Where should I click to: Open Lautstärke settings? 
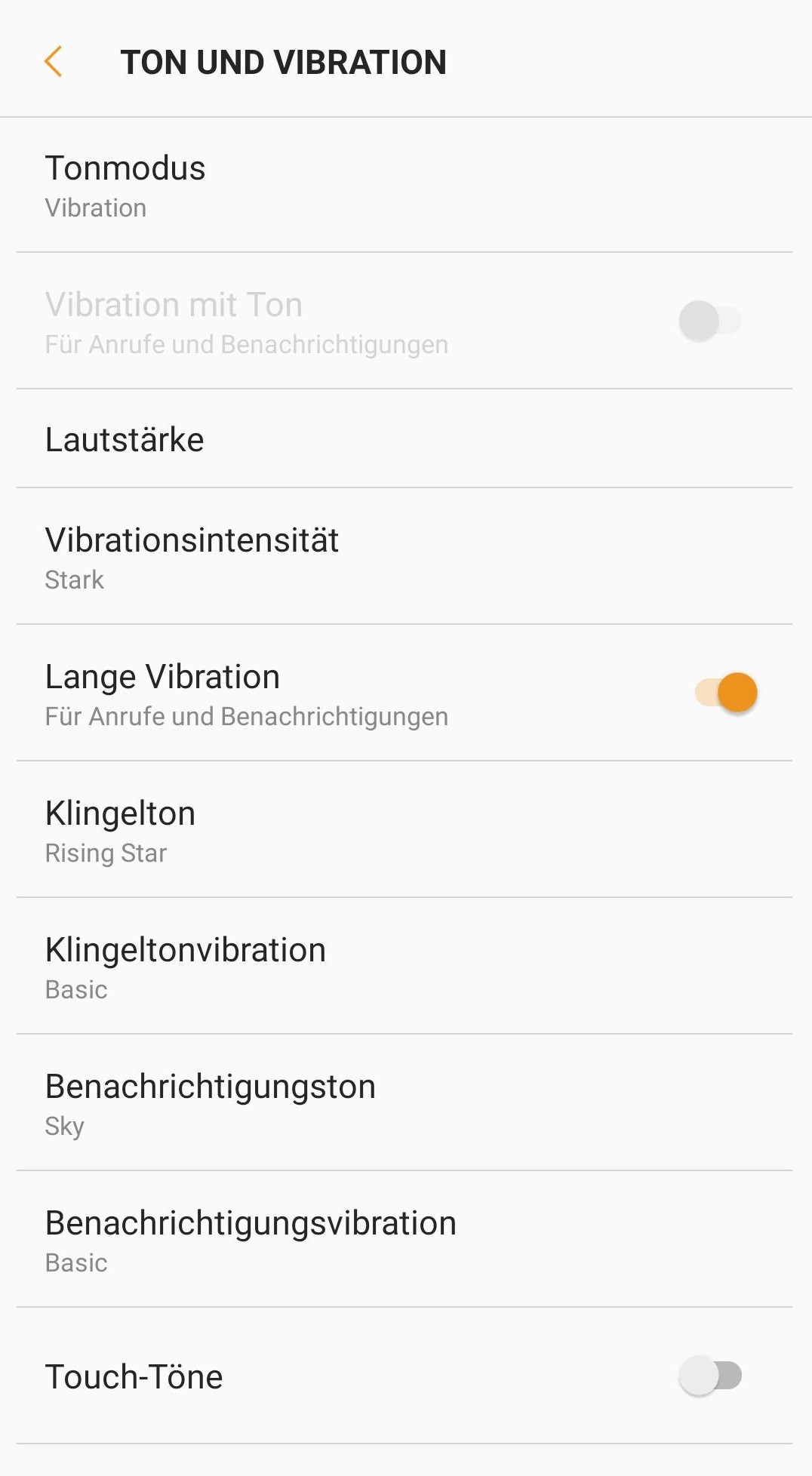coord(404,439)
